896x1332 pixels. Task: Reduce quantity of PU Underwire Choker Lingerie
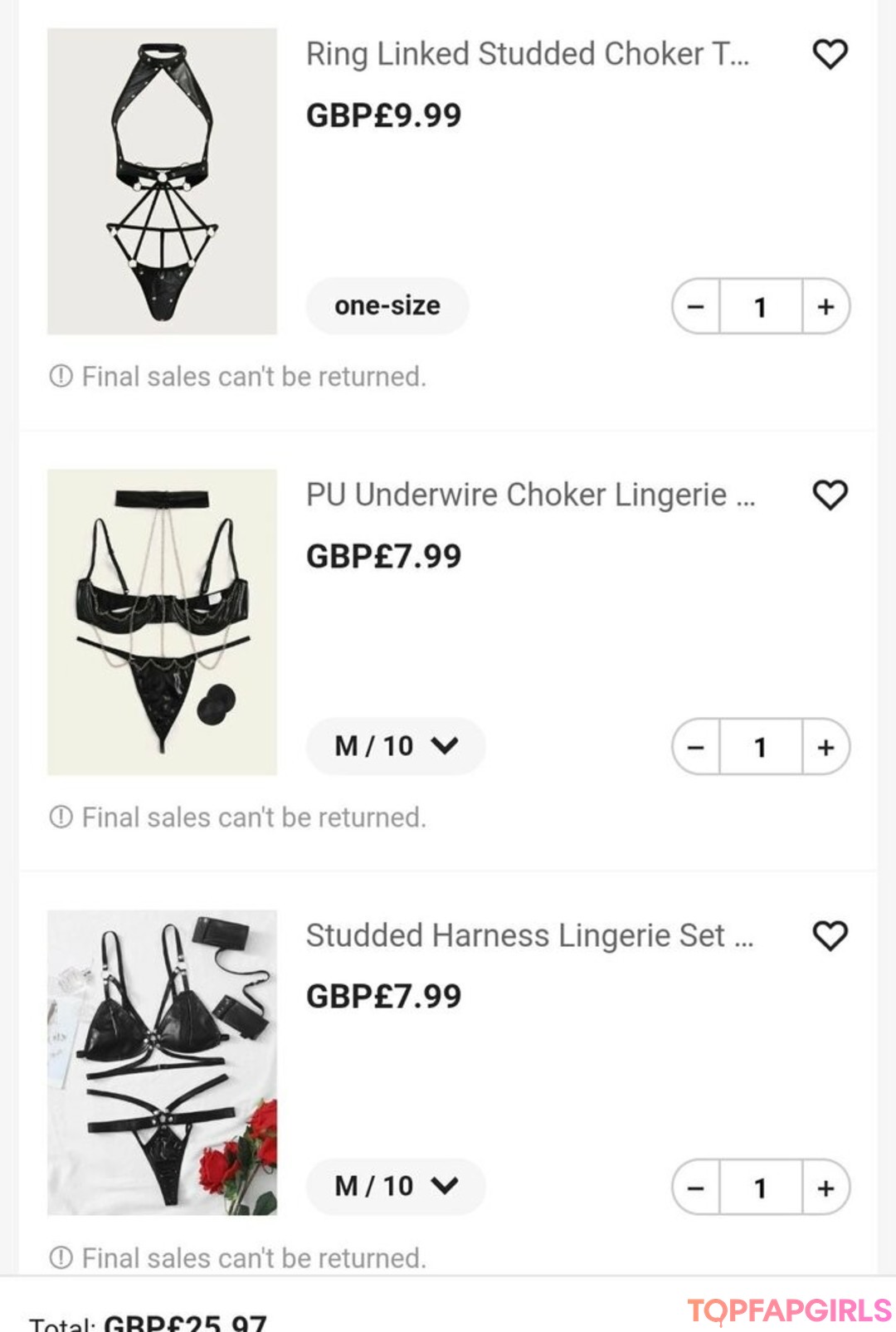click(696, 748)
